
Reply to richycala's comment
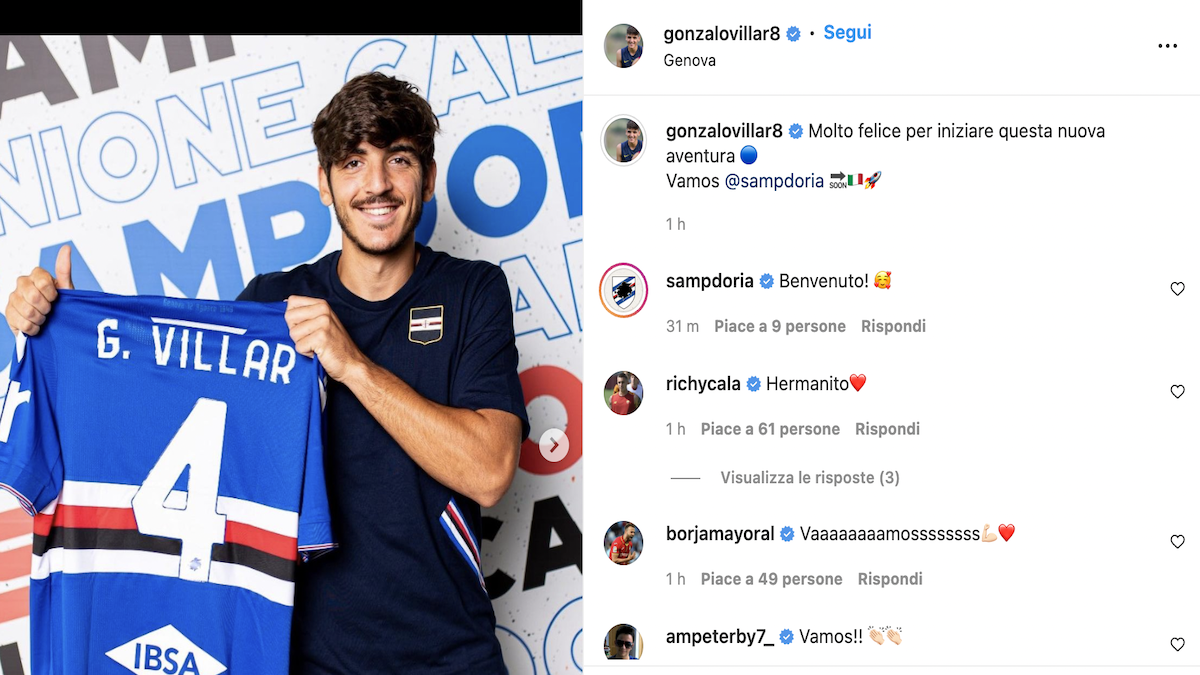tap(887, 429)
